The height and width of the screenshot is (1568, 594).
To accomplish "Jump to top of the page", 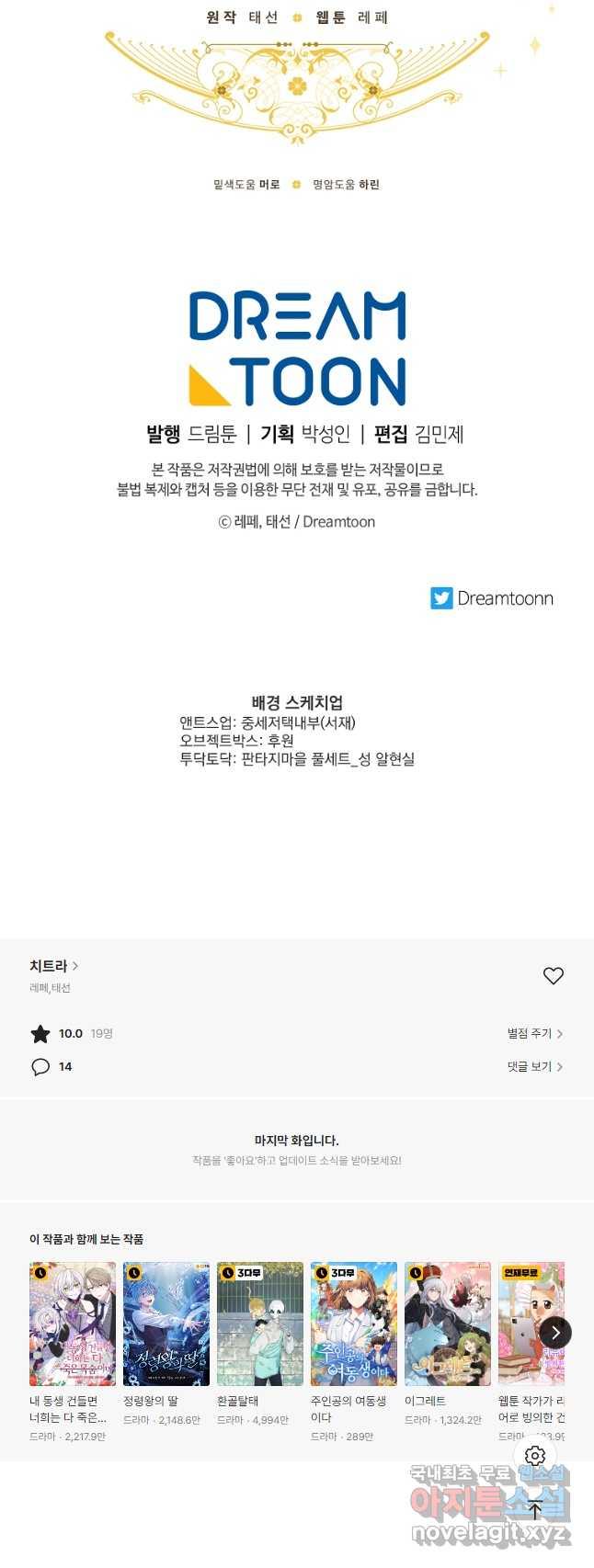I will click(535, 1508).
